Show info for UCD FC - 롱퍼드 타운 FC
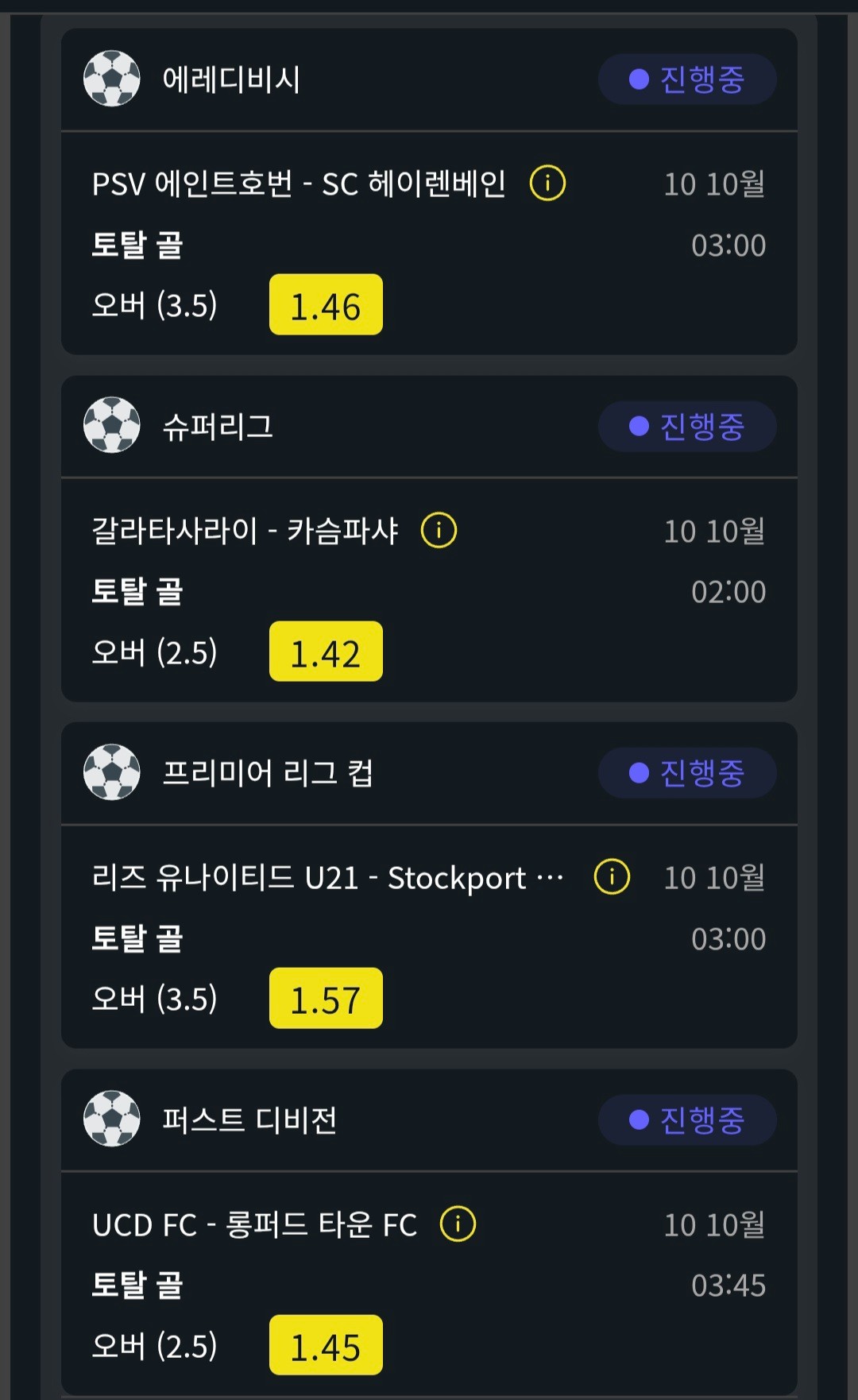This screenshot has height=1400, width=858. click(458, 1224)
